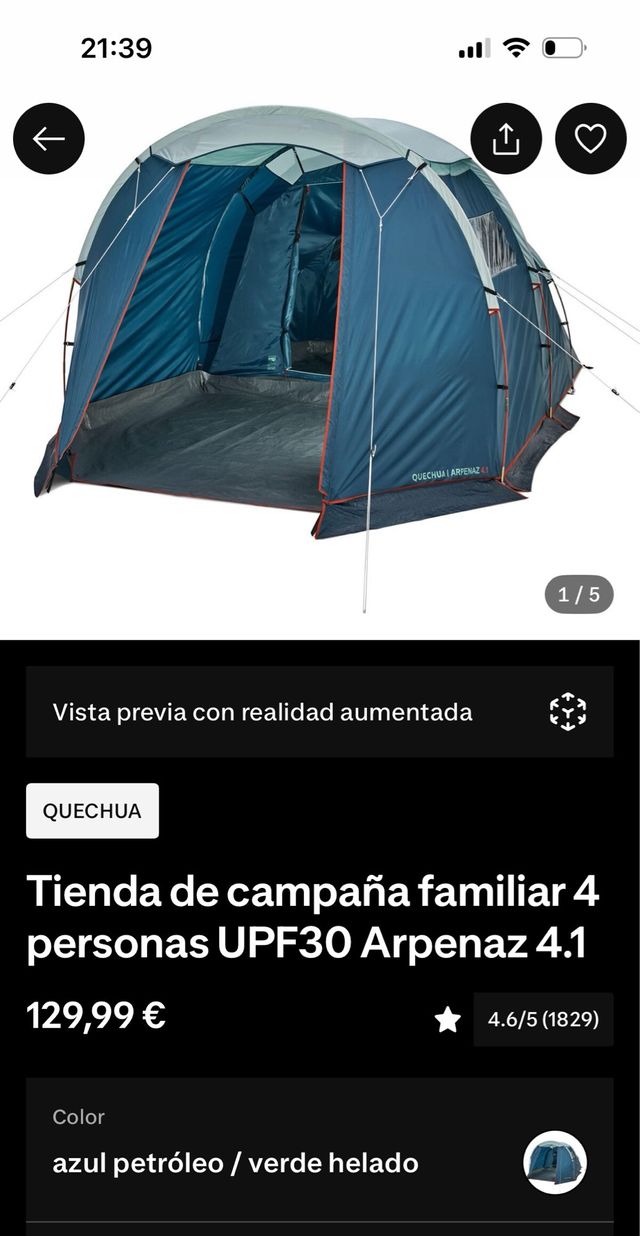Tap the QUECHUA brand chip
The image size is (640, 1236).
pos(92,811)
